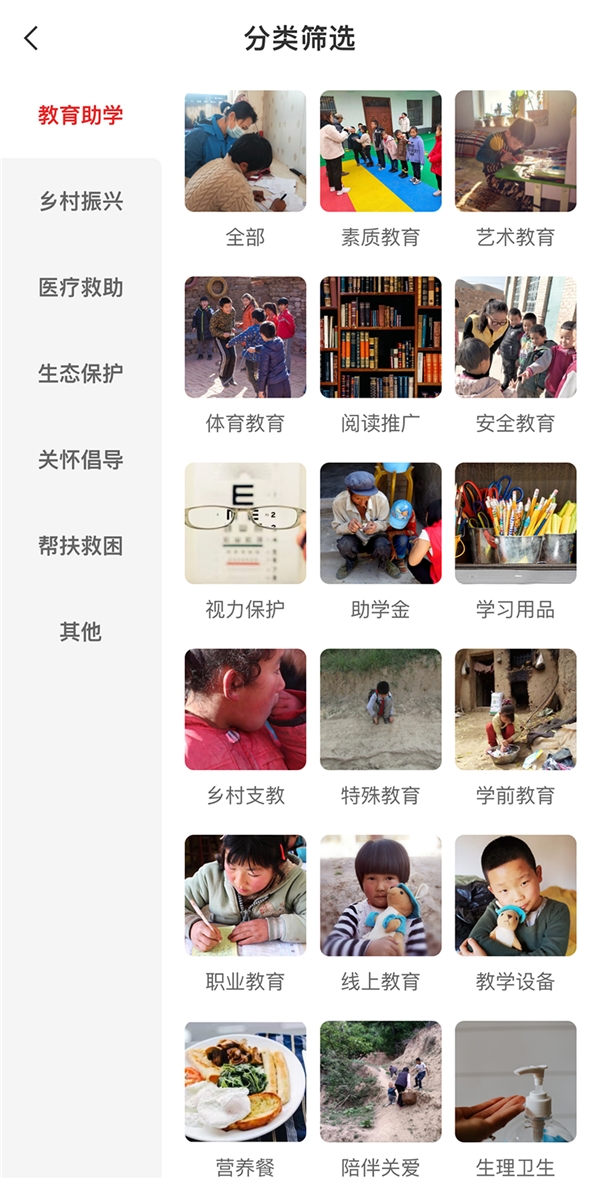The width and height of the screenshot is (600, 1193).
Task: Tap the 视力保护 tile
Action: click(x=245, y=524)
